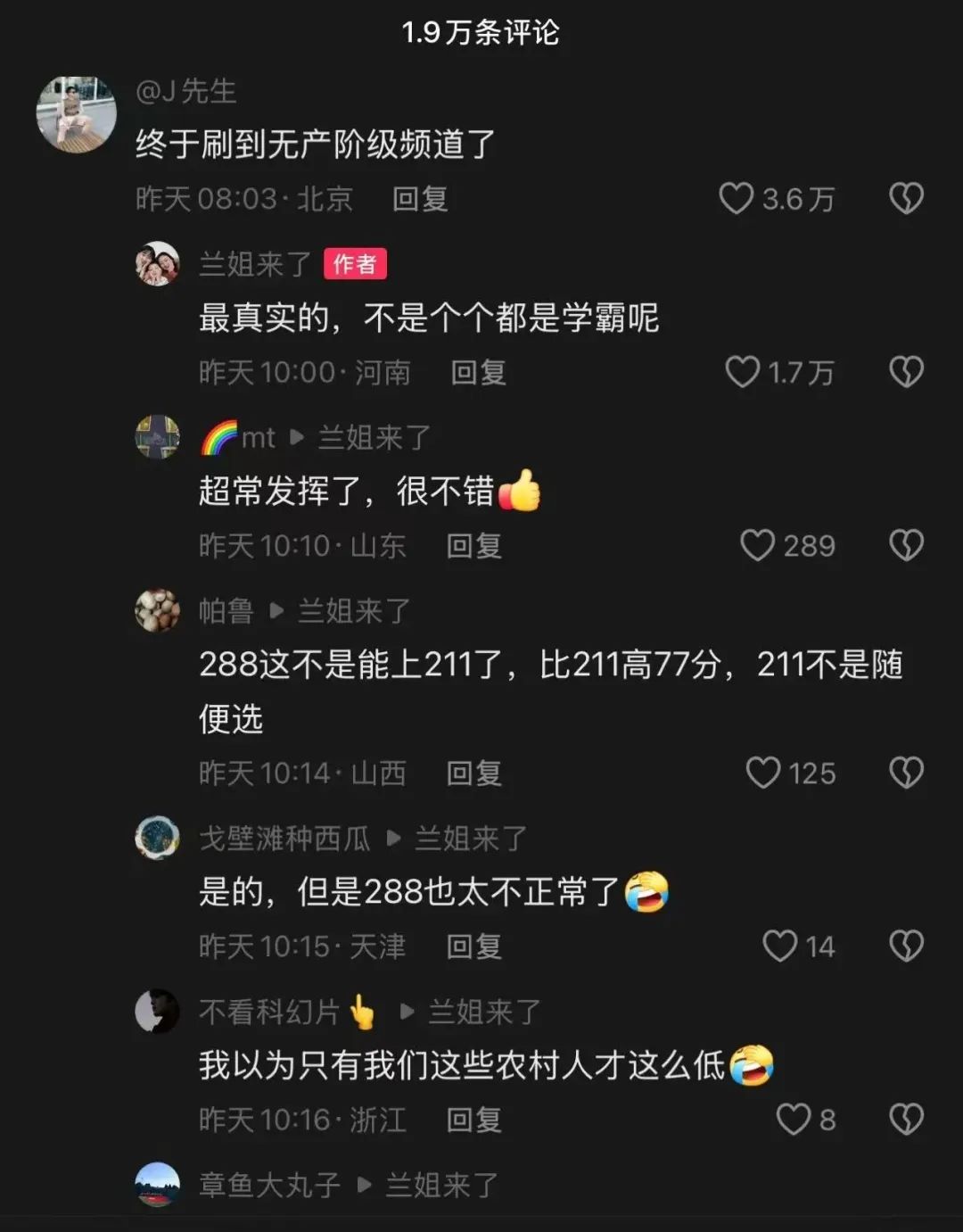Dislike mt's 超常发挥了 comment
963x1232 pixels.
tap(906, 545)
